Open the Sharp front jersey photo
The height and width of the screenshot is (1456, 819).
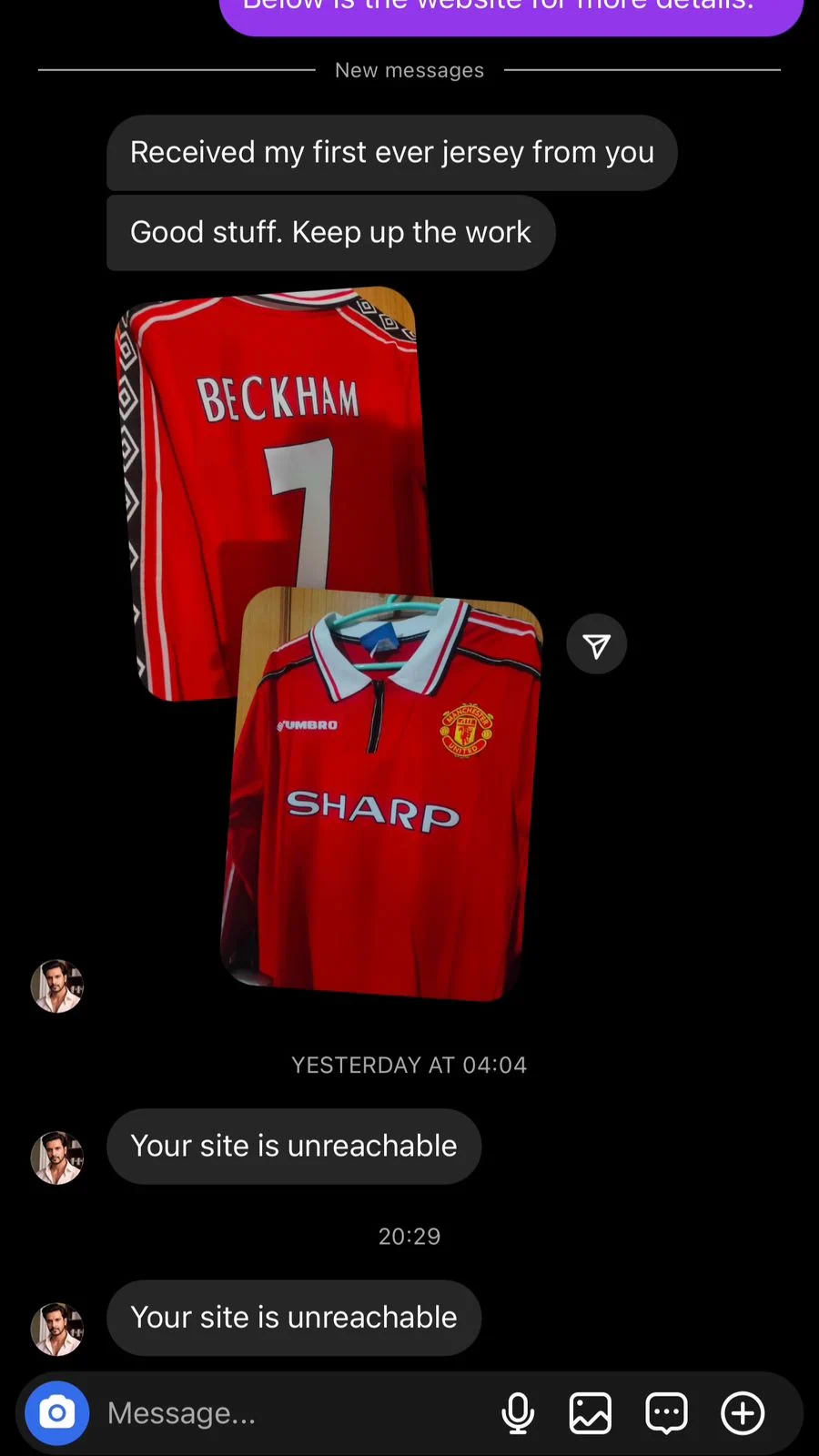click(381, 794)
